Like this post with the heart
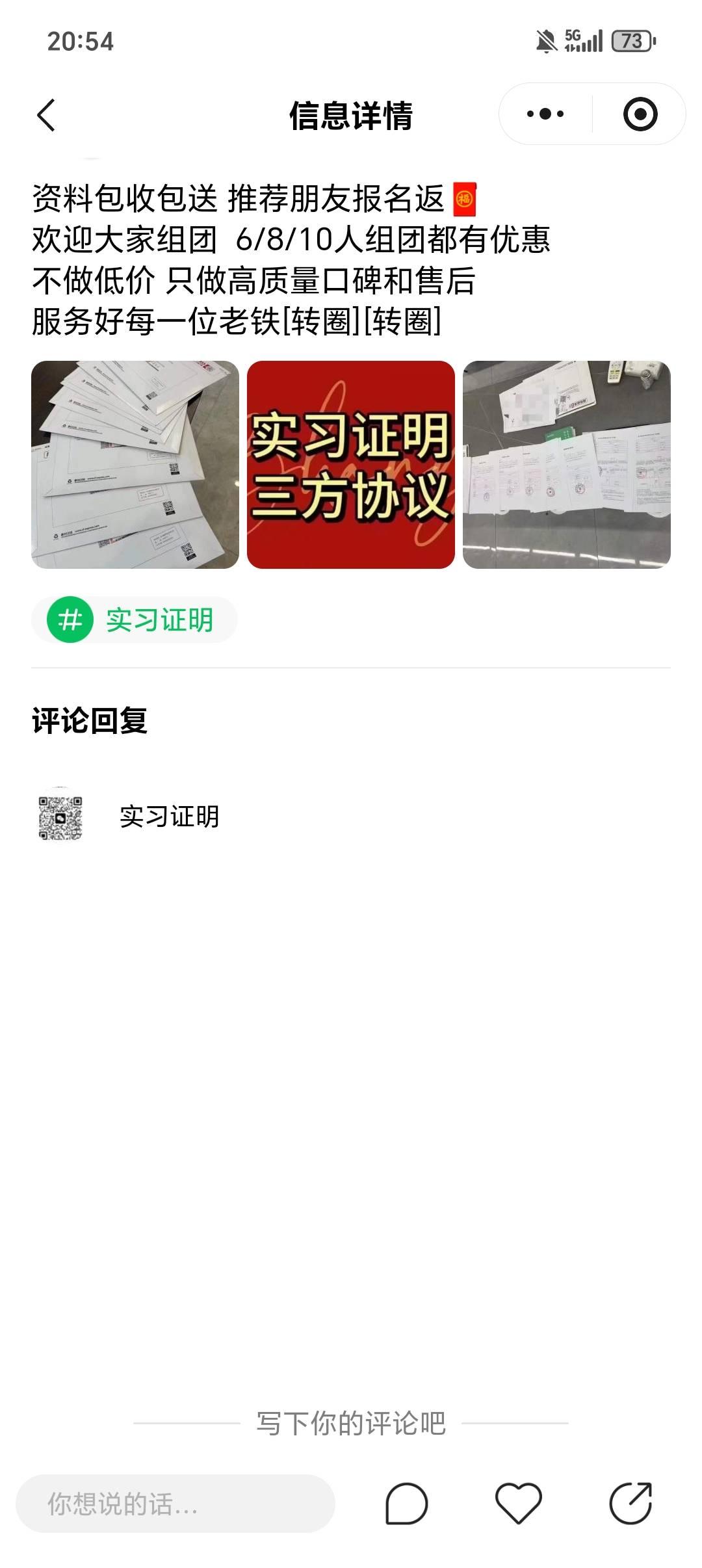Image resolution: width=702 pixels, height=1568 pixels. [518, 1504]
